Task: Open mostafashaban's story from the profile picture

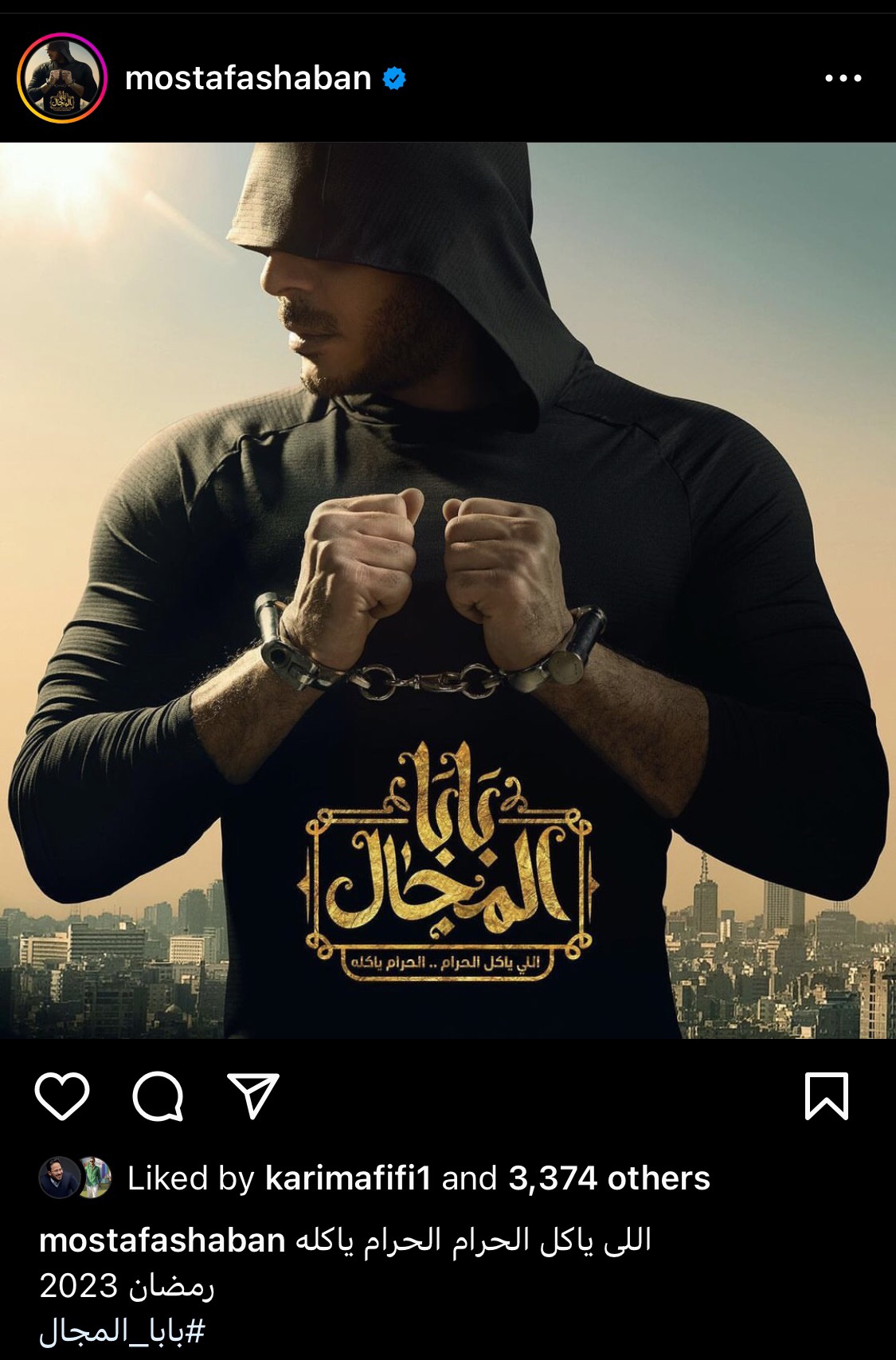Action: point(62,78)
